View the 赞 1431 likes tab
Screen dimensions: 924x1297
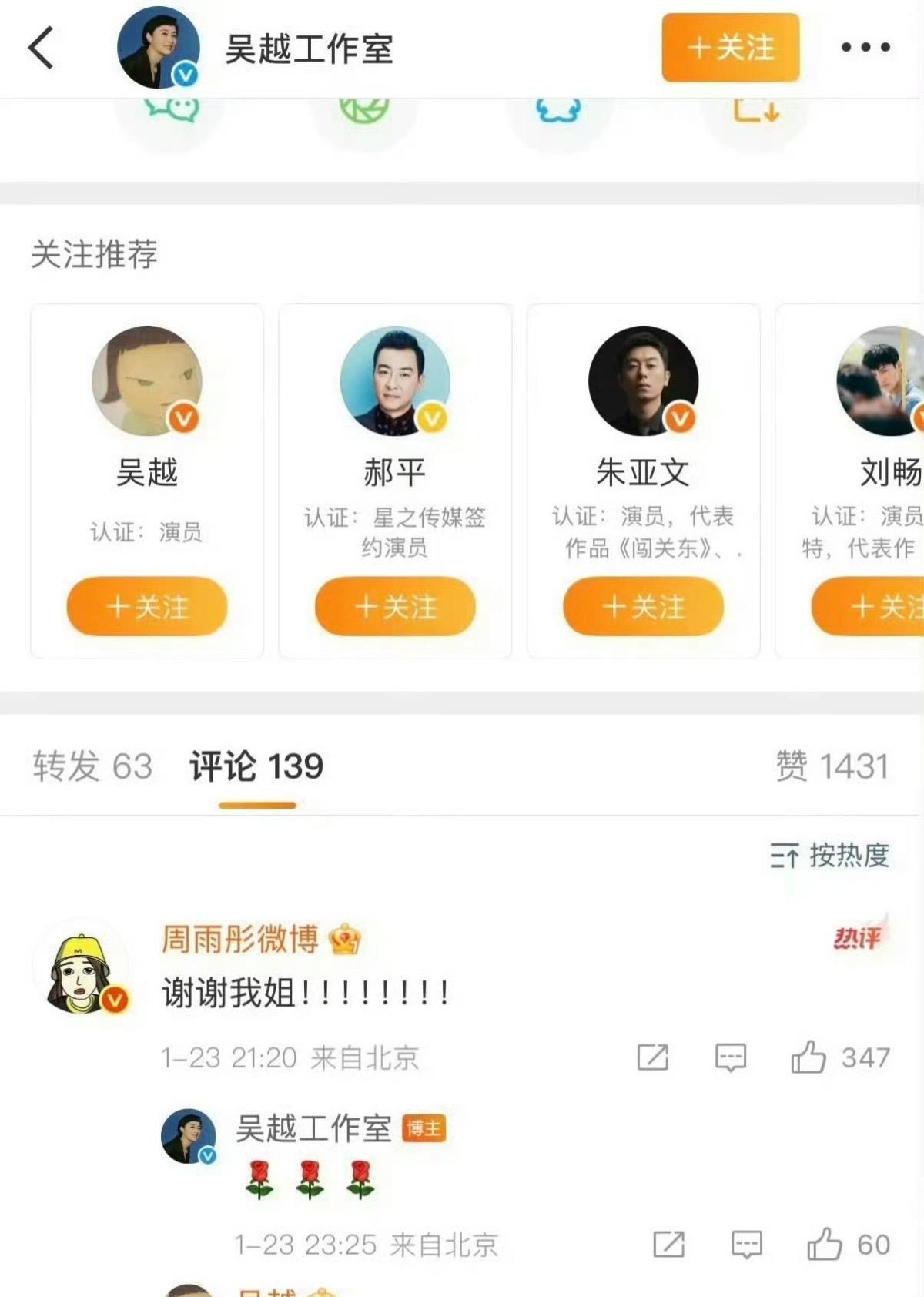coord(832,766)
